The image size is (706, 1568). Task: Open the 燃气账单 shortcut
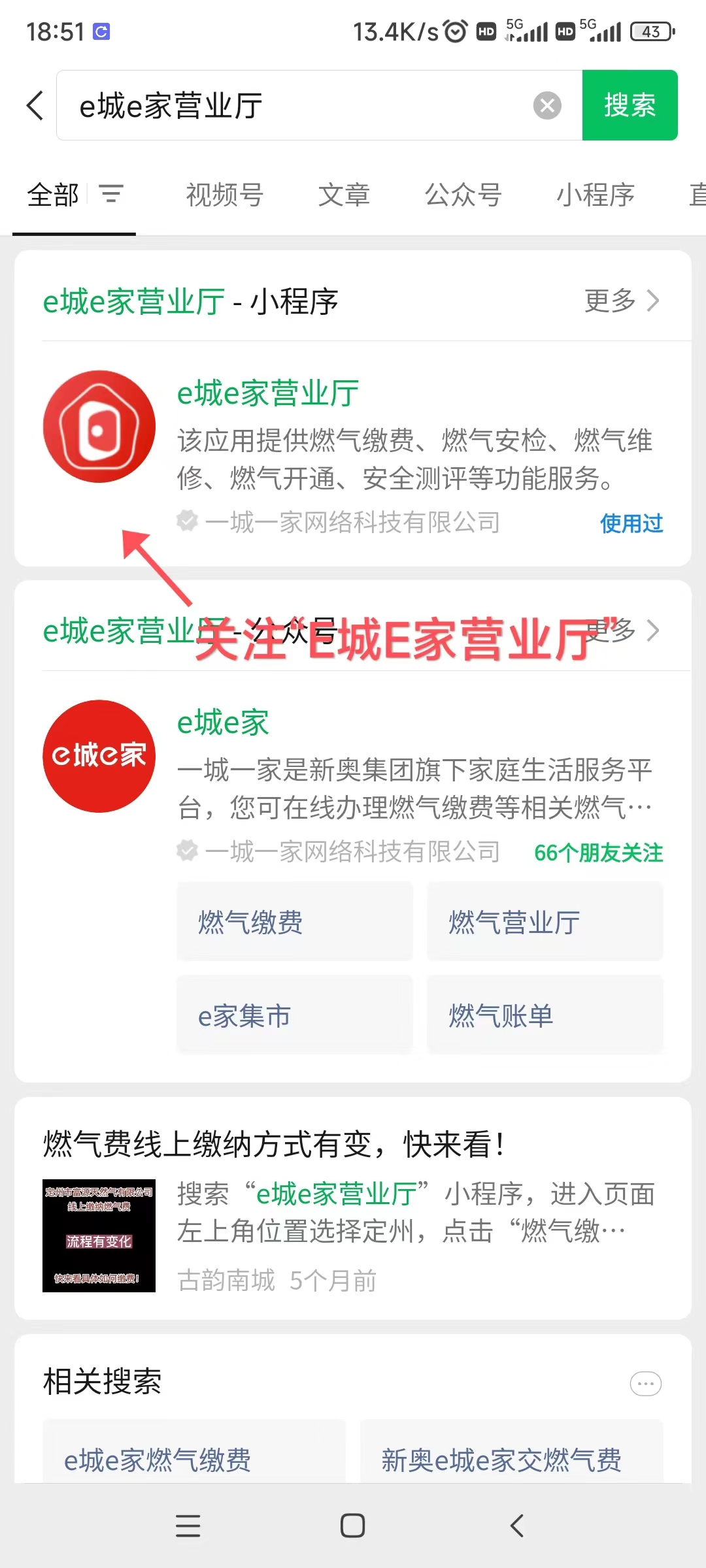pyautogui.click(x=545, y=1015)
